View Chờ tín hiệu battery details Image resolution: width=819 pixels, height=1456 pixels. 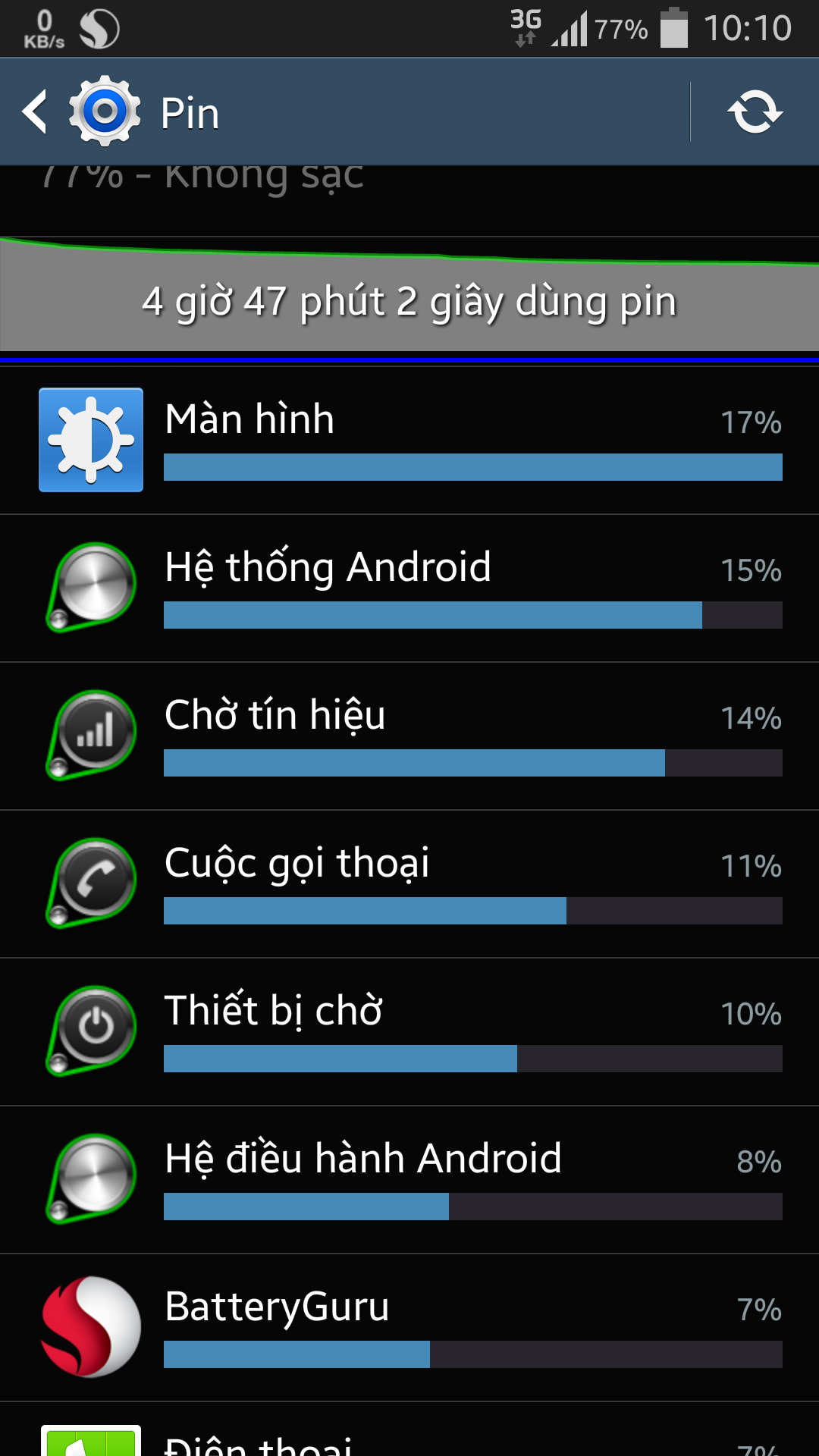(x=409, y=736)
